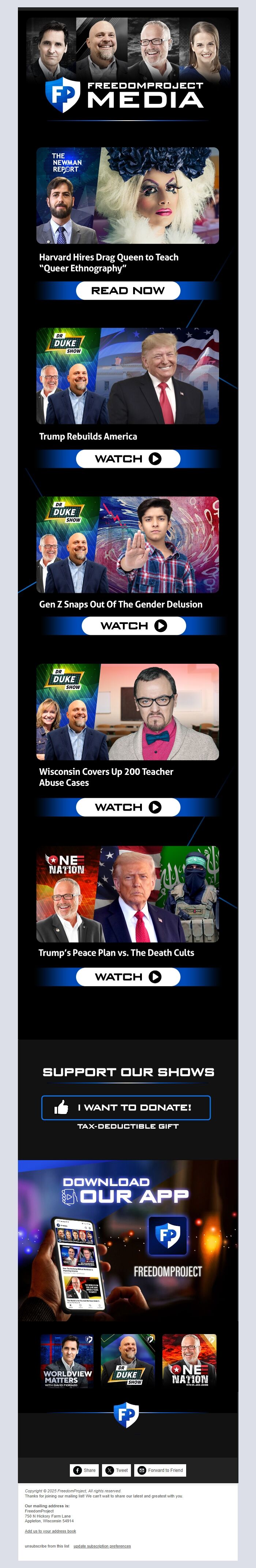Tap the I WANT TO DONATE! button
The height and width of the screenshot is (1568, 256).
126,1108
